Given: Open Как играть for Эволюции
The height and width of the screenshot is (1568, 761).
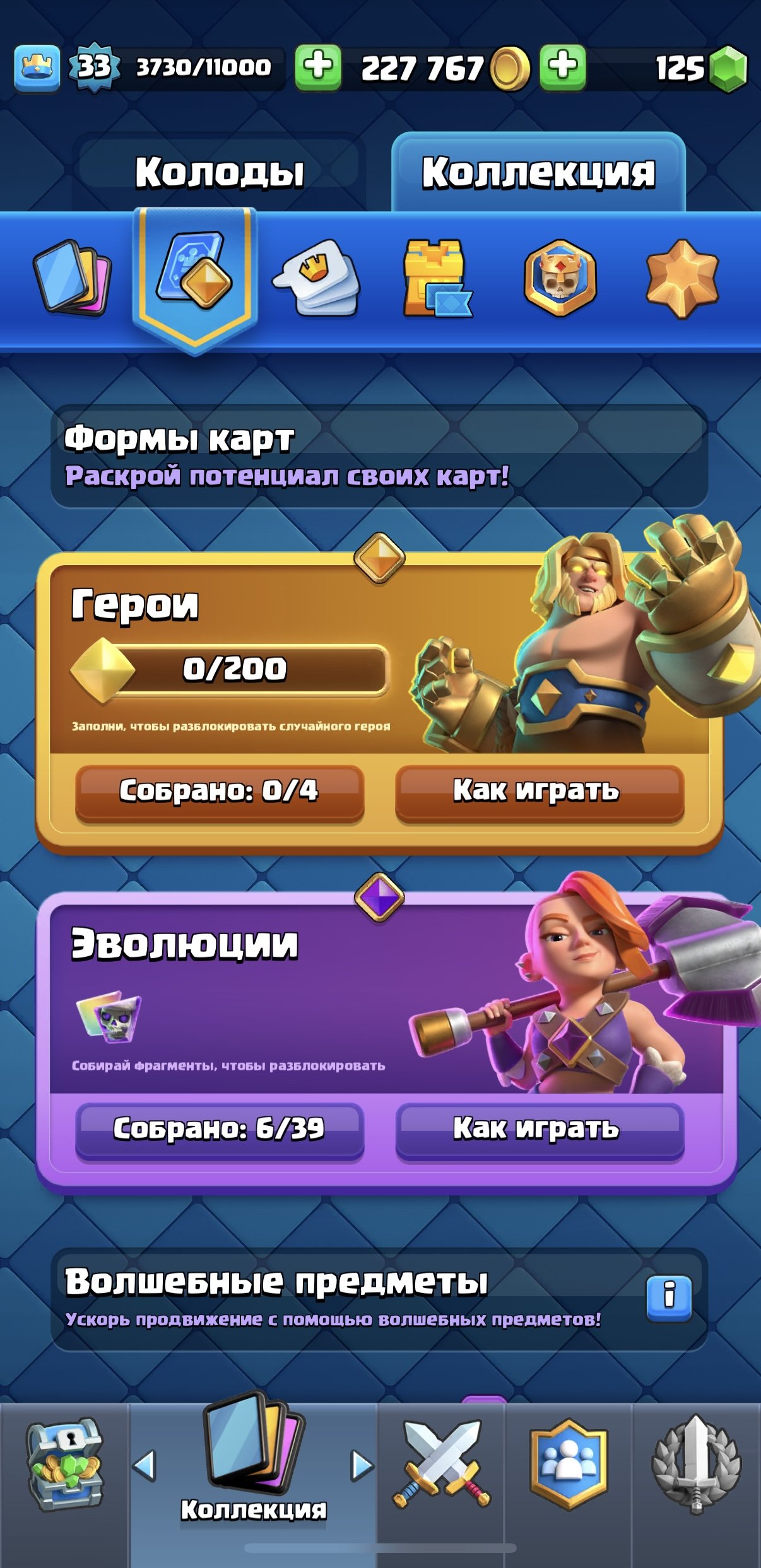Looking at the screenshot, I should [x=538, y=1129].
